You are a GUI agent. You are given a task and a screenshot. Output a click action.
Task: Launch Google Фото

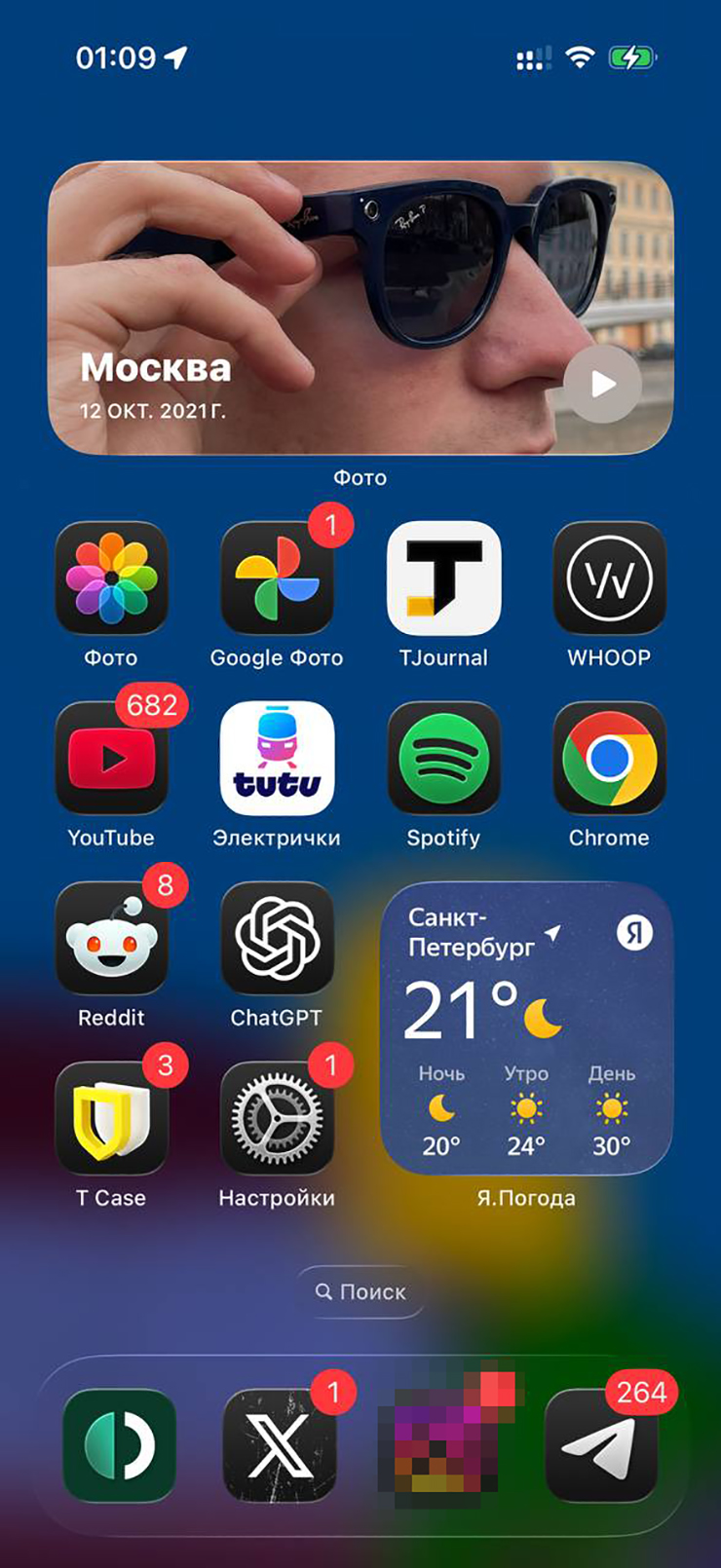(x=277, y=579)
